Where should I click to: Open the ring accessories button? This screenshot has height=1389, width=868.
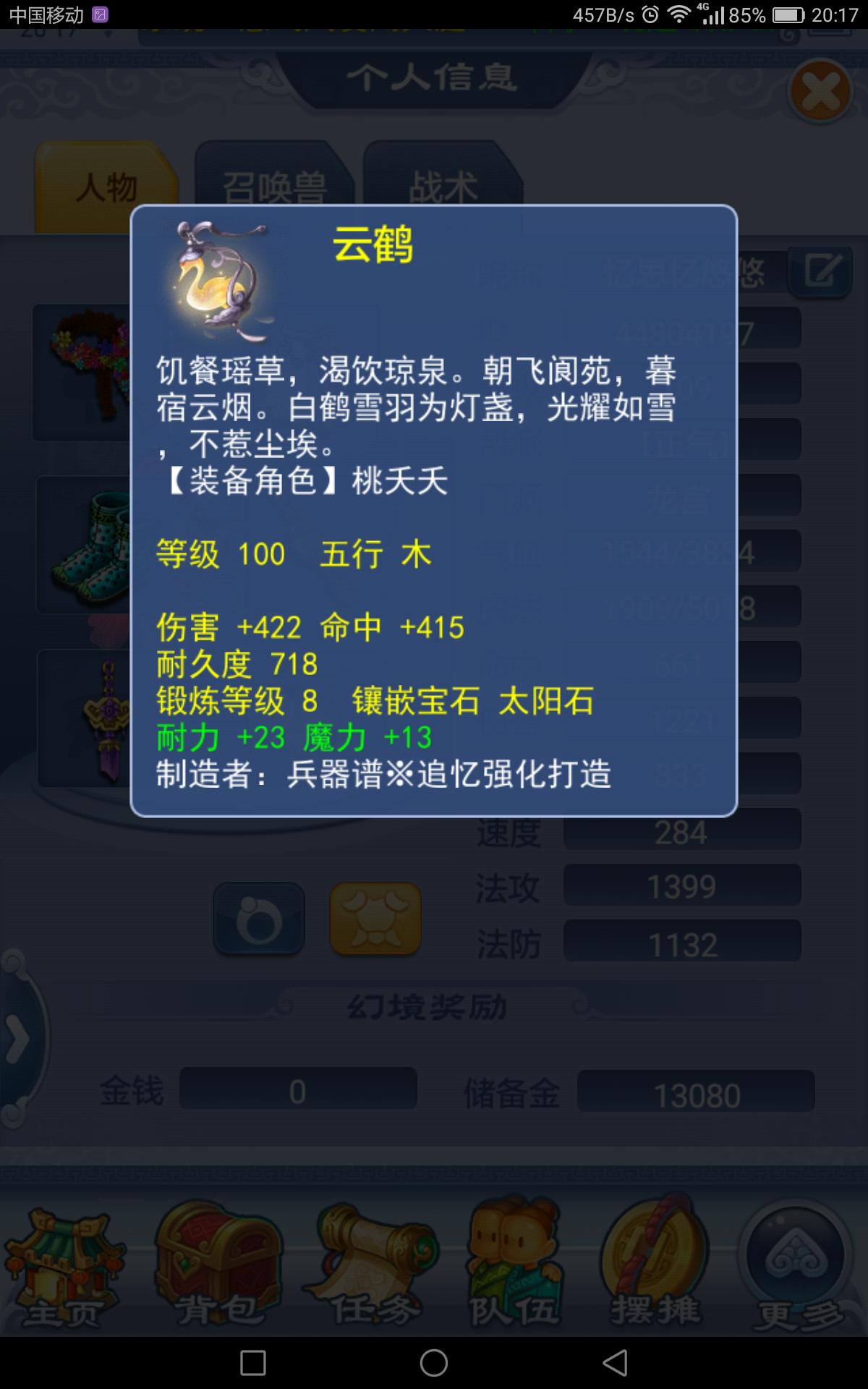coord(259,918)
